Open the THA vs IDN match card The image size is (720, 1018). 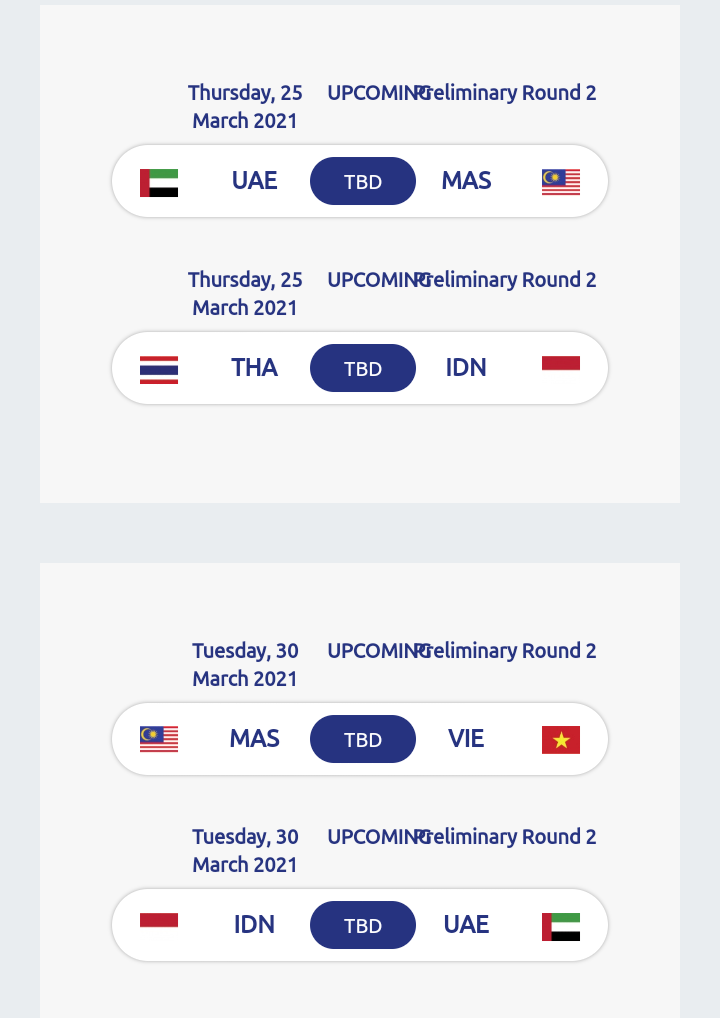pyautogui.click(x=362, y=368)
